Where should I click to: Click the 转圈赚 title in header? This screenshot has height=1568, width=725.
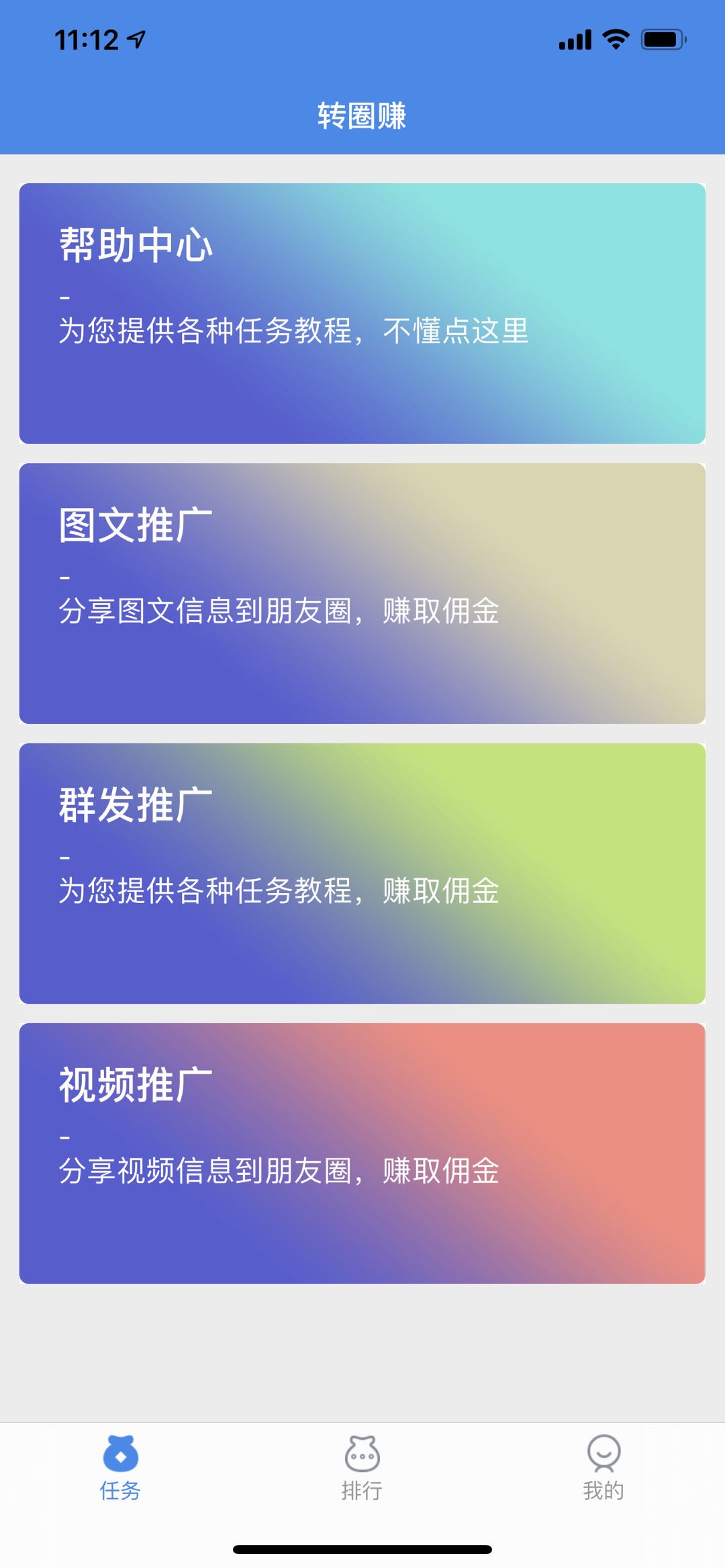tap(362, 115)
